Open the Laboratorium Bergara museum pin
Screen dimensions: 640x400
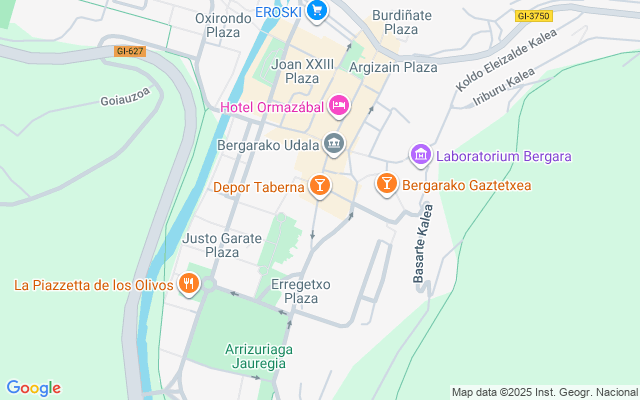coord(420,155)
